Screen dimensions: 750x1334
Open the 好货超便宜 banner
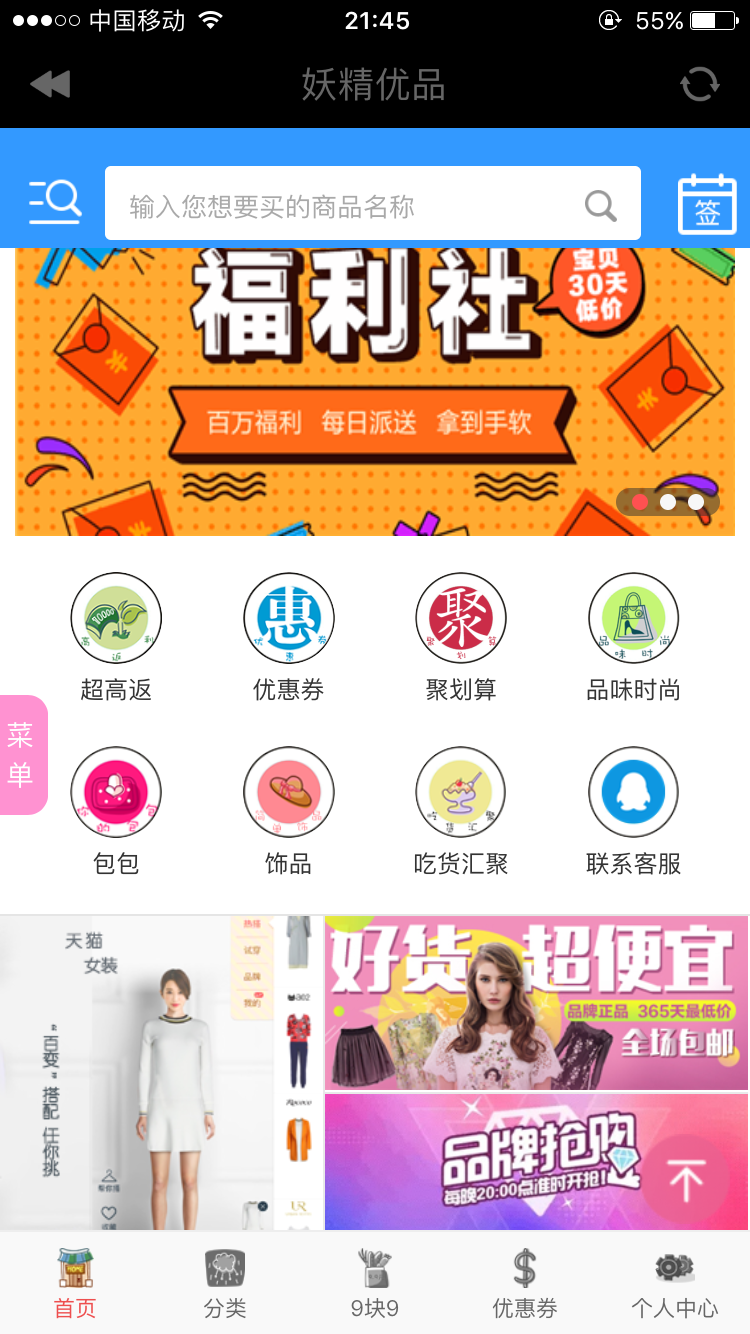click(536, 1002)
